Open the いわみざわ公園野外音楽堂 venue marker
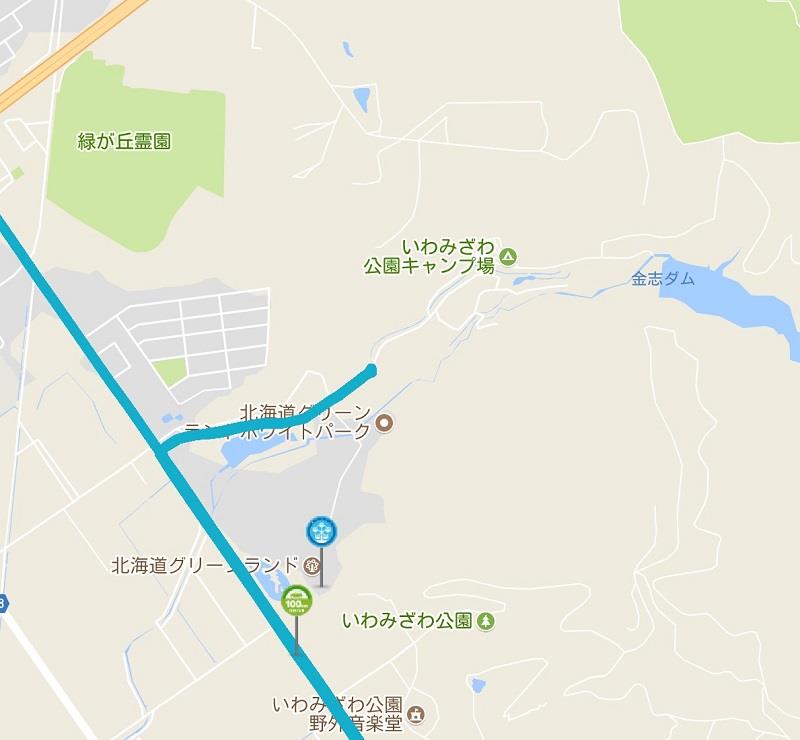This screenshot has height=740, width=800. pos(416,714)
